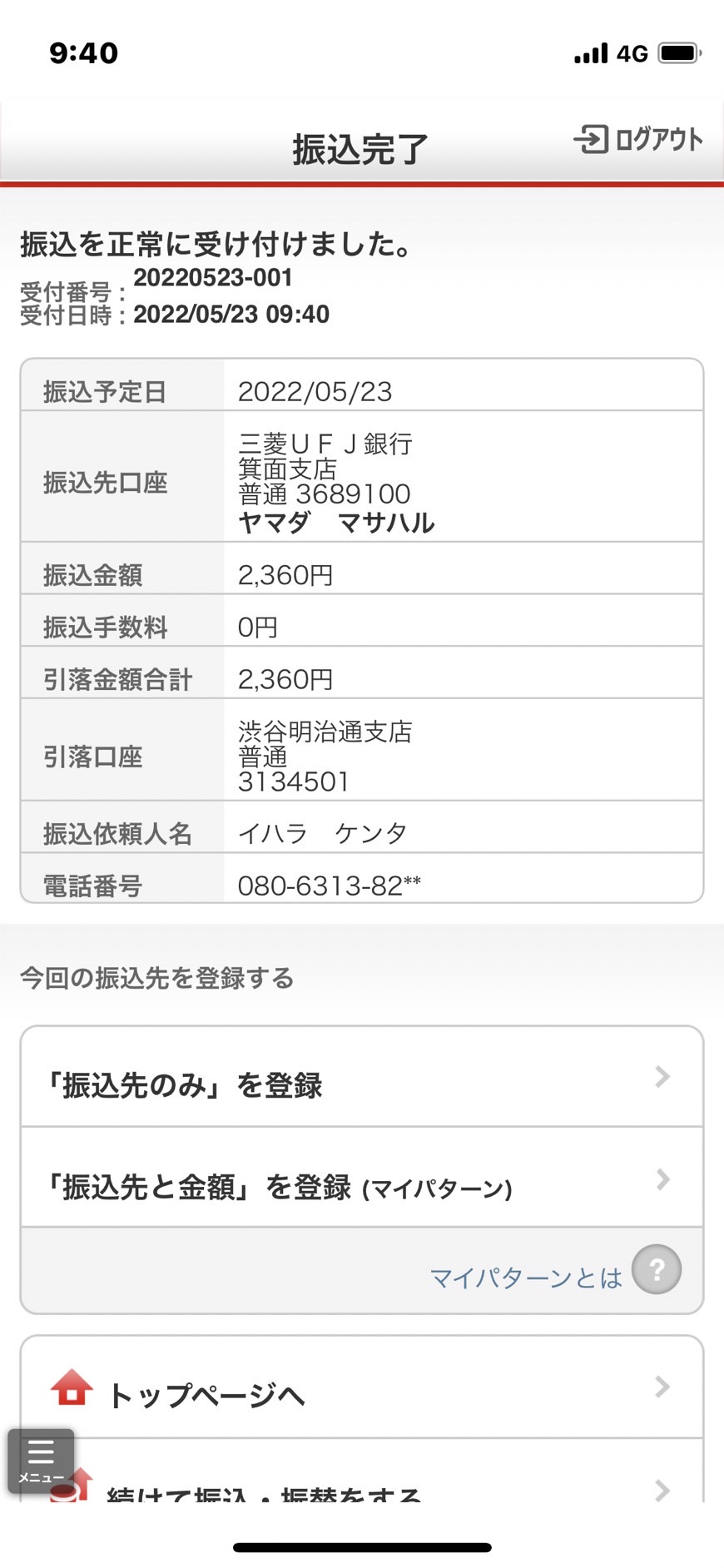Go to トップページへ

click(x=362, y=1388)
